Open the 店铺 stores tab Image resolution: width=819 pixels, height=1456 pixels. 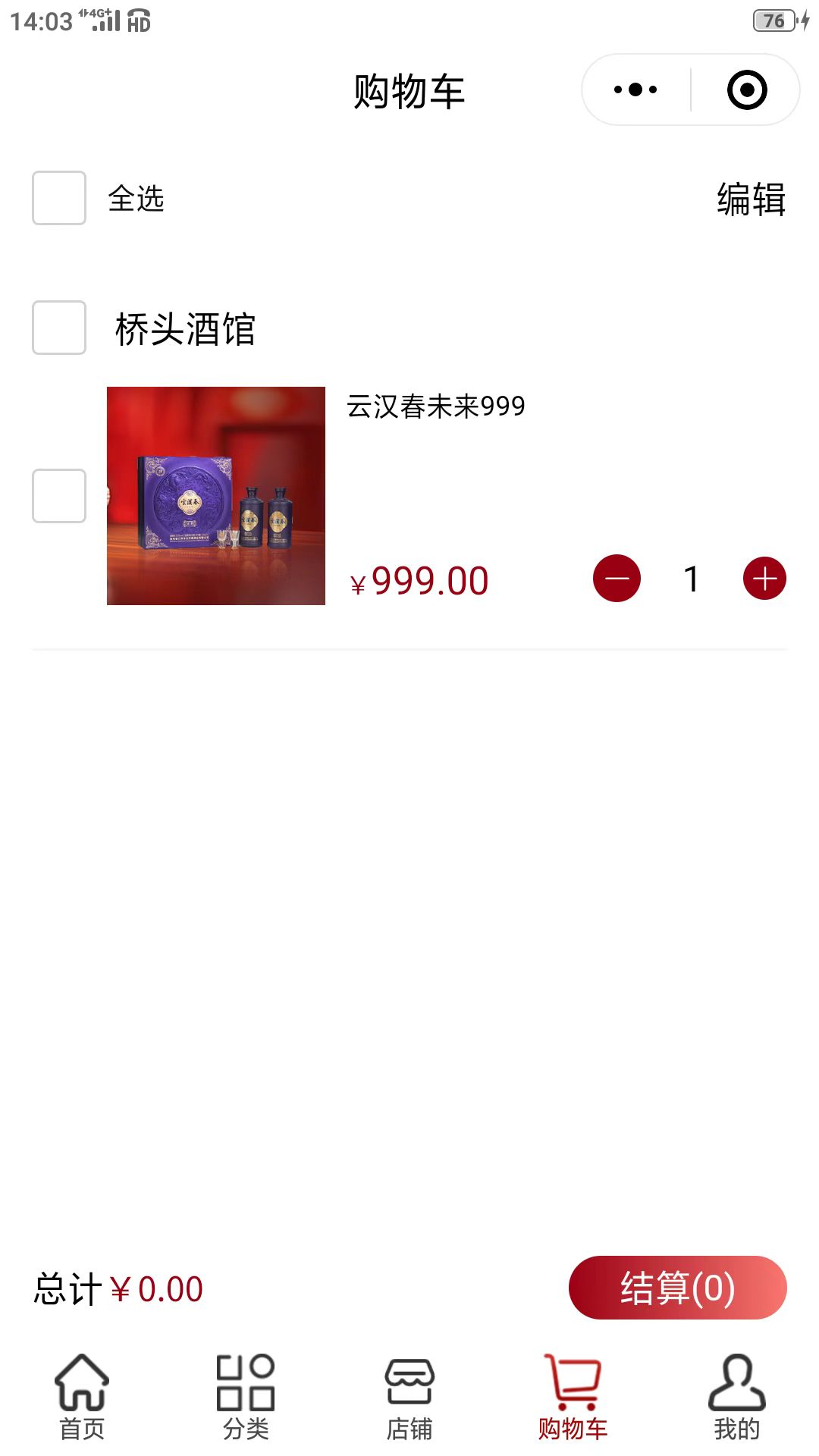(409, 1397)
